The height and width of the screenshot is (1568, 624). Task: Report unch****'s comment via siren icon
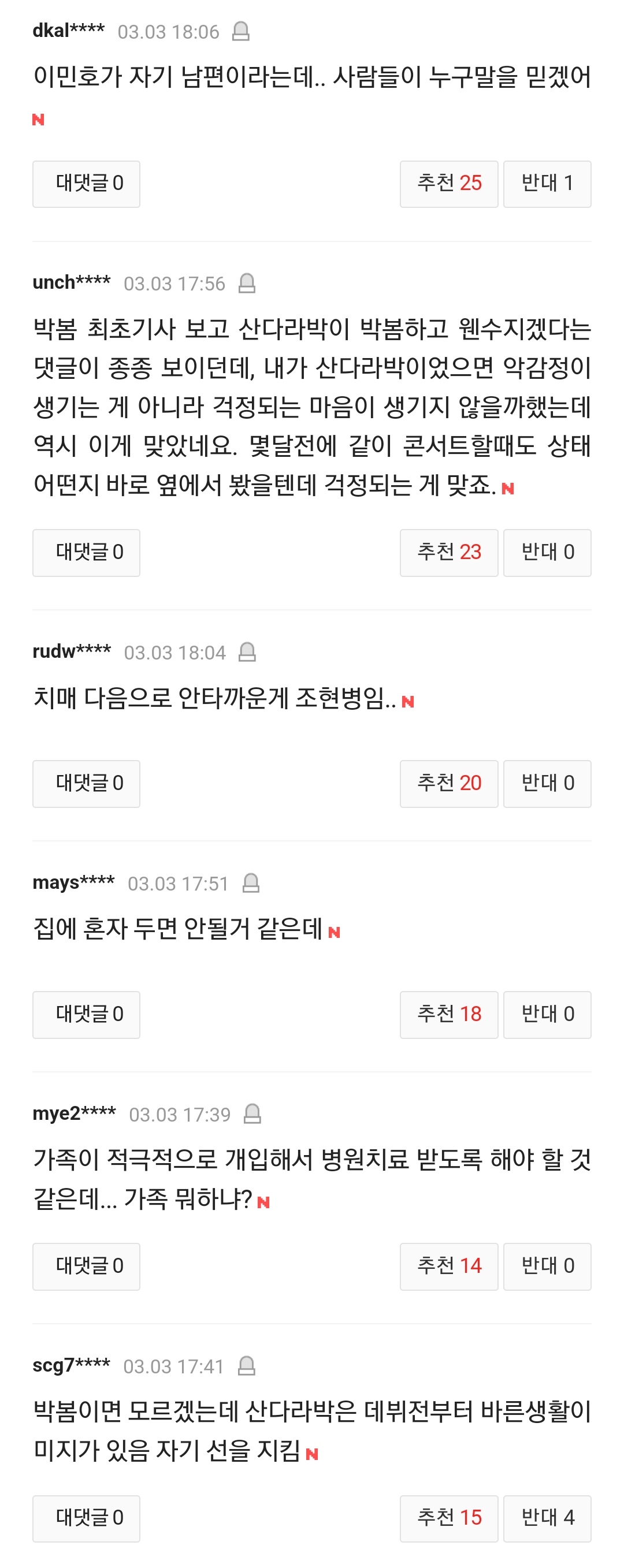(x=247, y=283)
